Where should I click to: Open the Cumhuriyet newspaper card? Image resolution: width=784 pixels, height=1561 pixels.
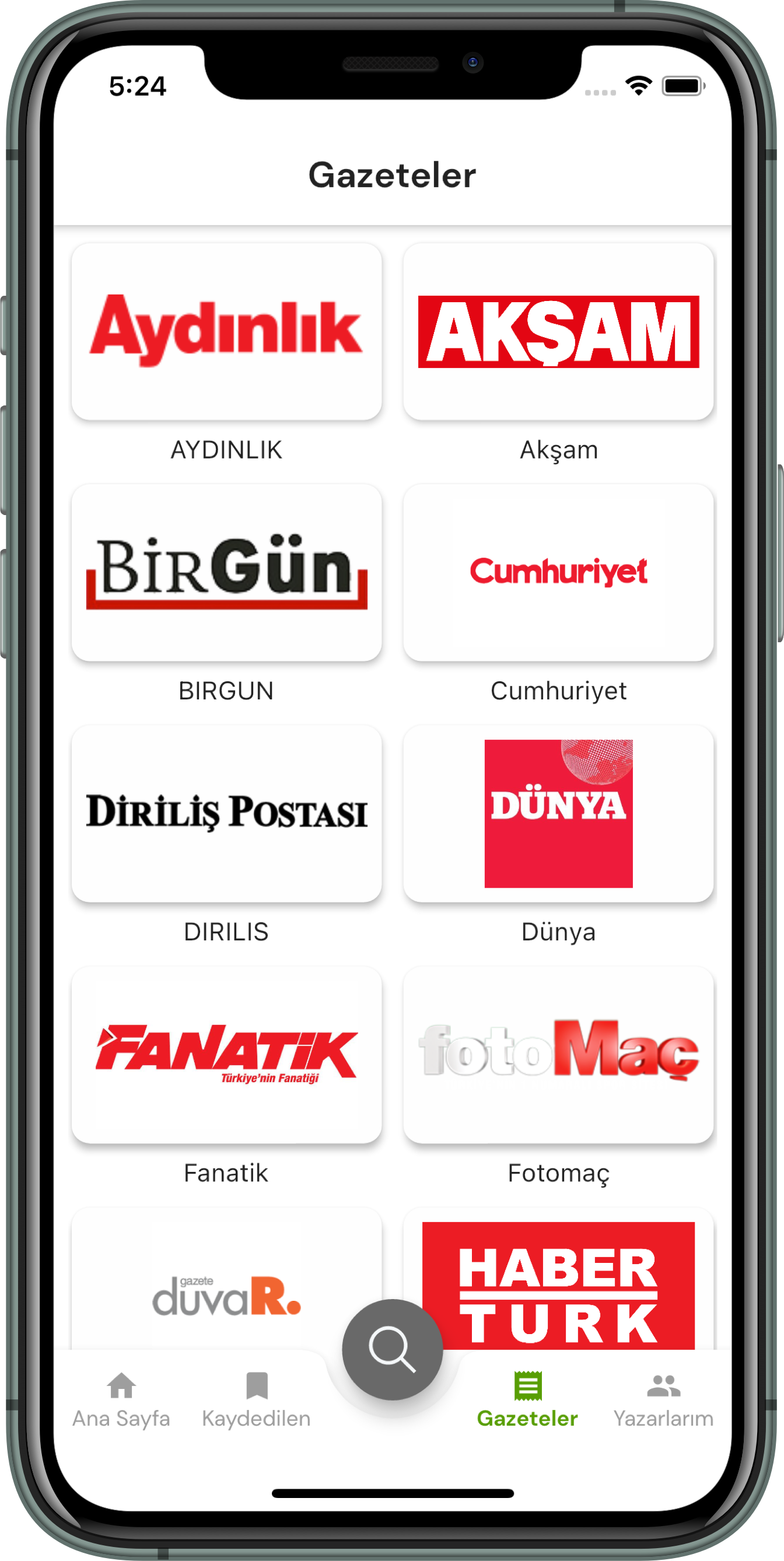[x=558, y=571]
